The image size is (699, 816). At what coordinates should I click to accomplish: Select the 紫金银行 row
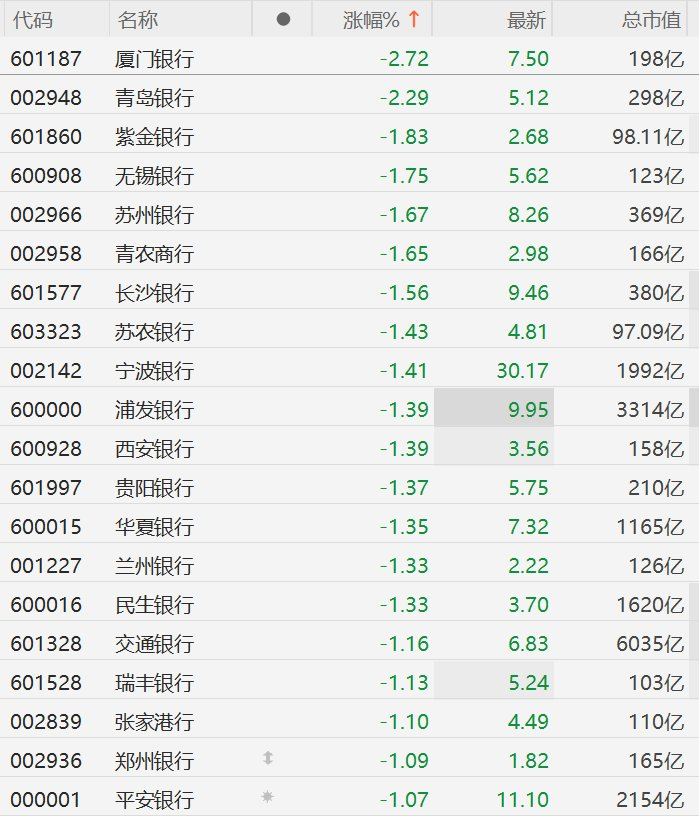click(x=154, y=137)
